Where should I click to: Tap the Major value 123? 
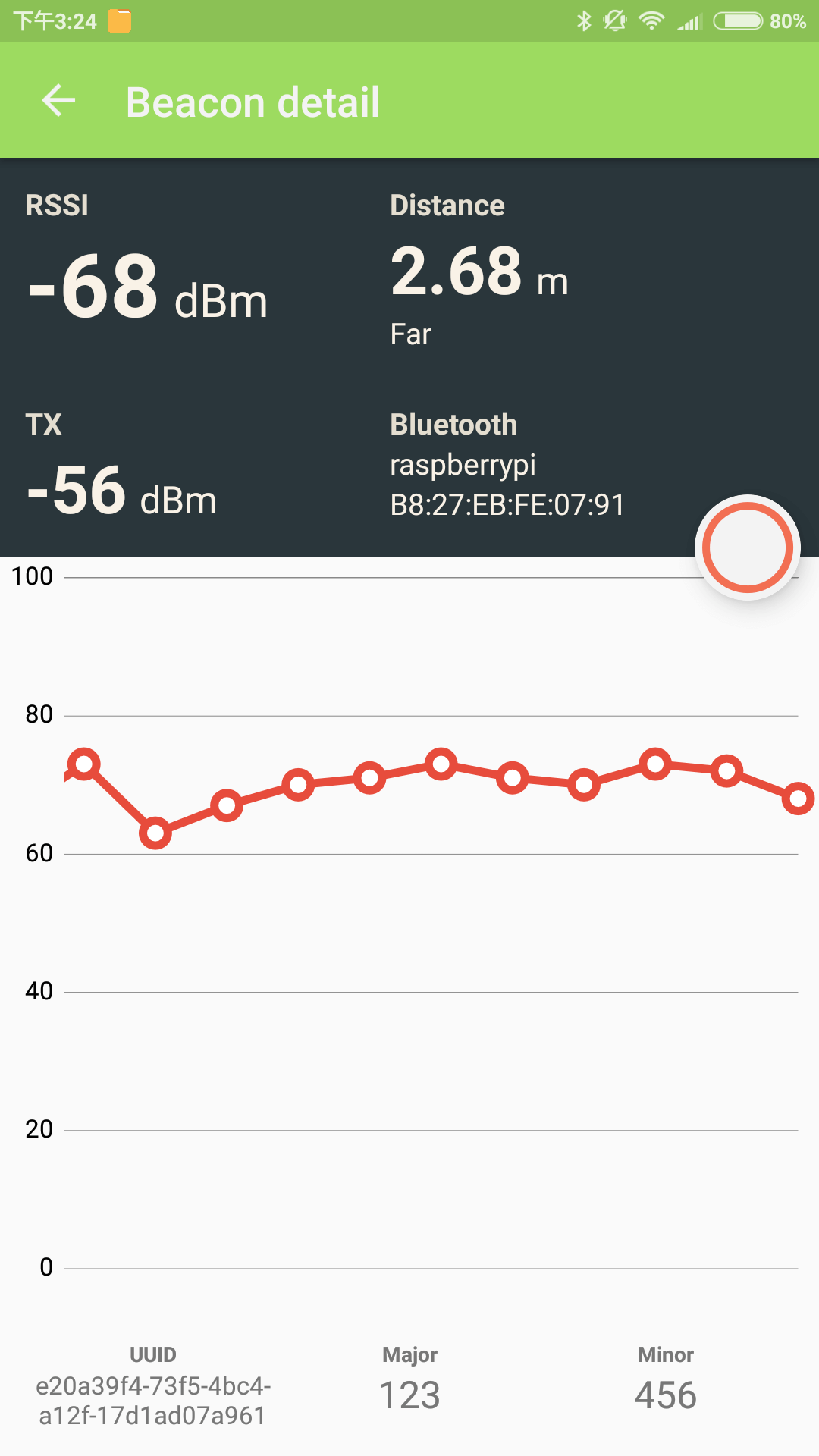pyautogui.click(x=409, y=1393)
